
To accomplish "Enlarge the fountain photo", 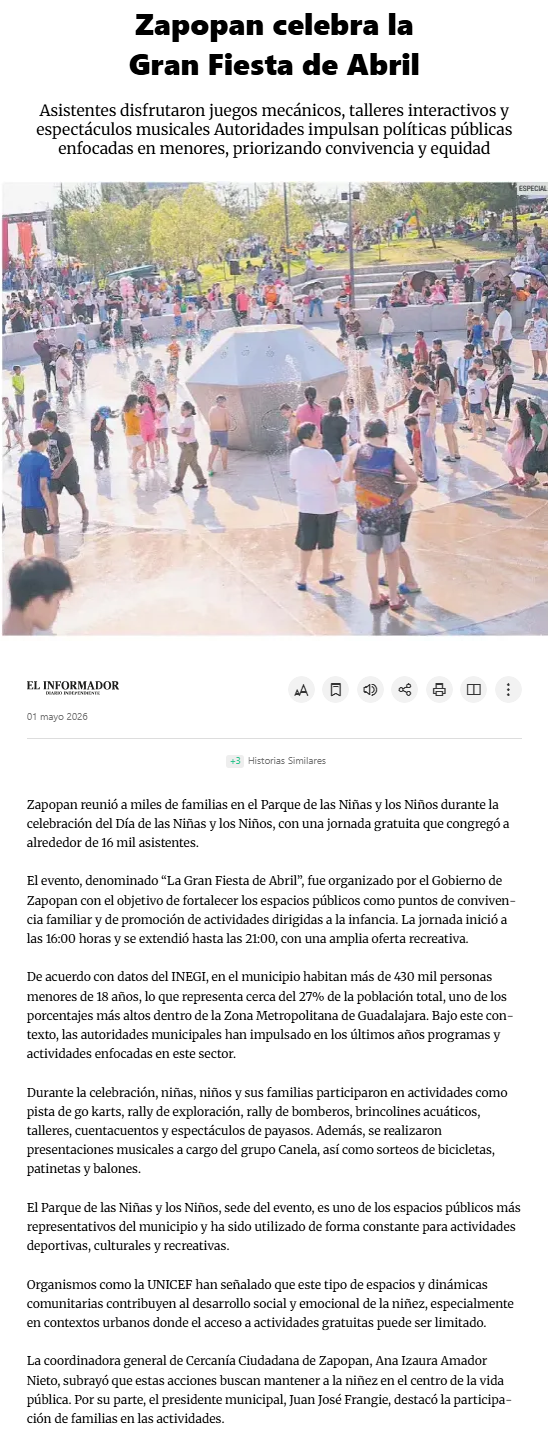I will point(274,408).
